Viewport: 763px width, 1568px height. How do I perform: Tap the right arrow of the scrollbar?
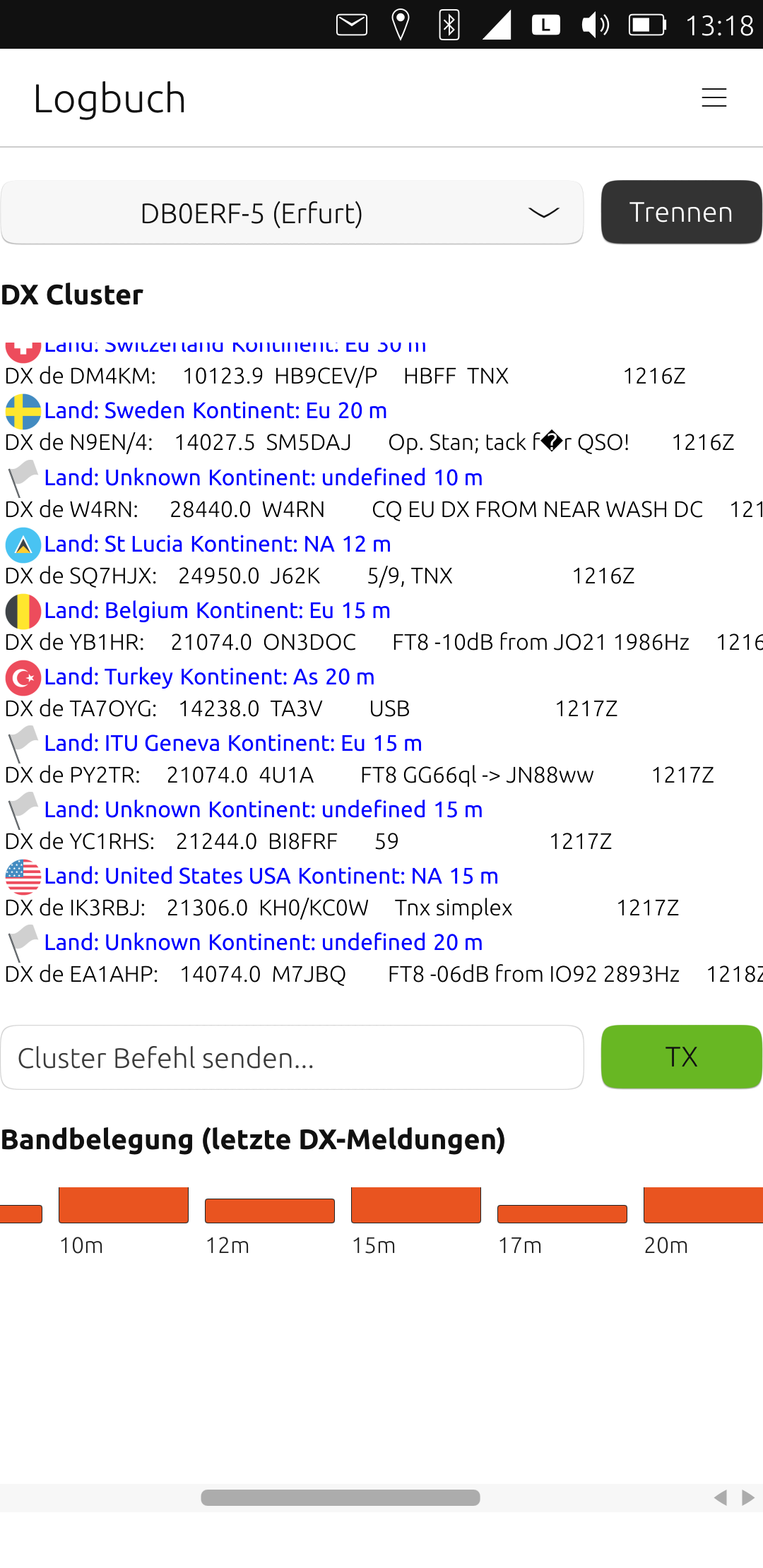coord(748,1497)
